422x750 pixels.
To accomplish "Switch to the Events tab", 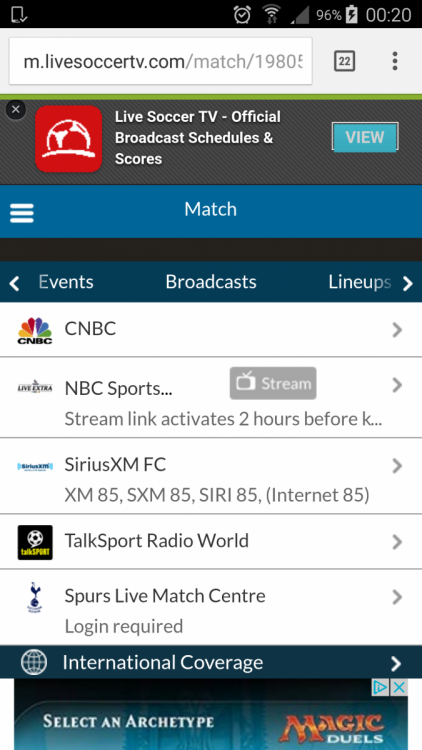I will [66, 282].
